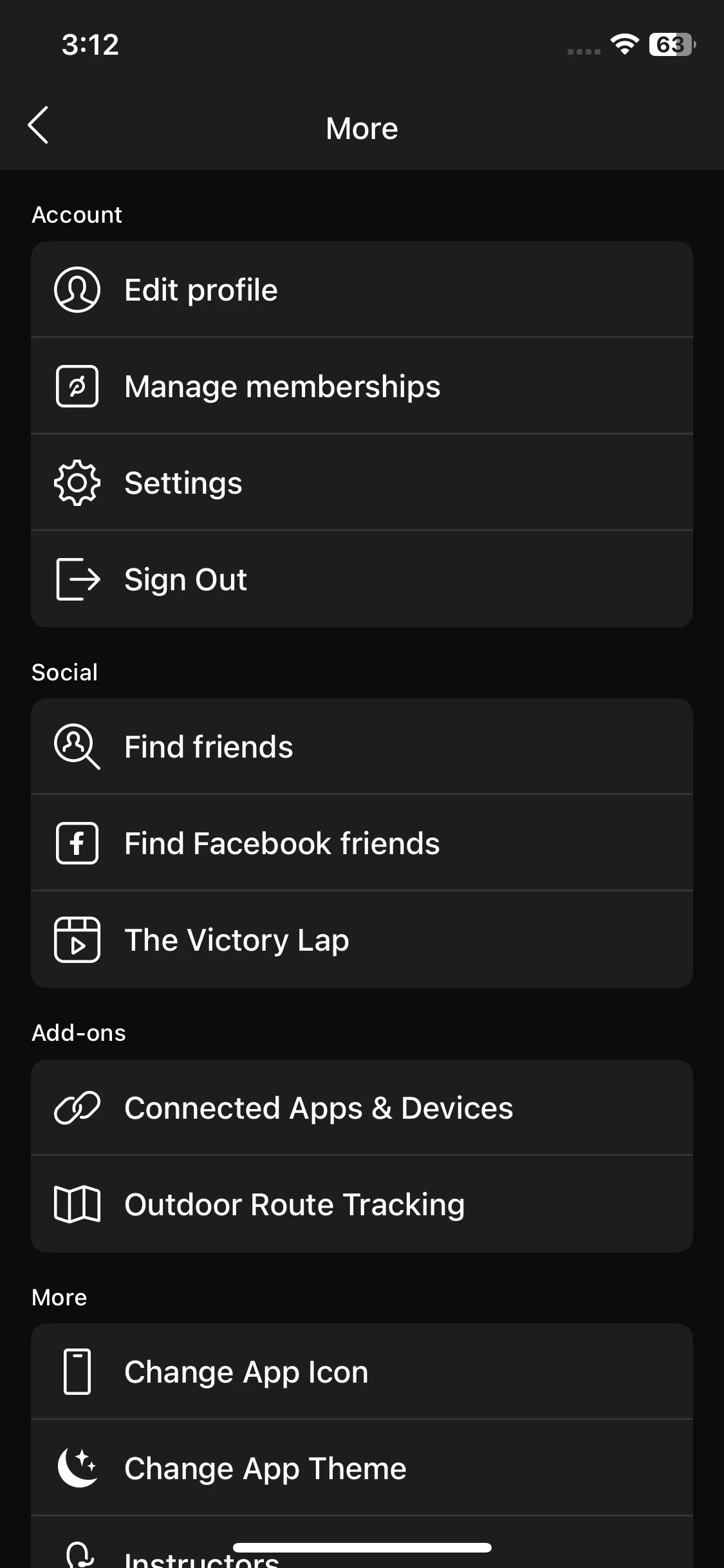Image resolution: width=724 pixels, height=1568 pixels.
Task: Select Find Facebook friends
Action: (362, 843)
